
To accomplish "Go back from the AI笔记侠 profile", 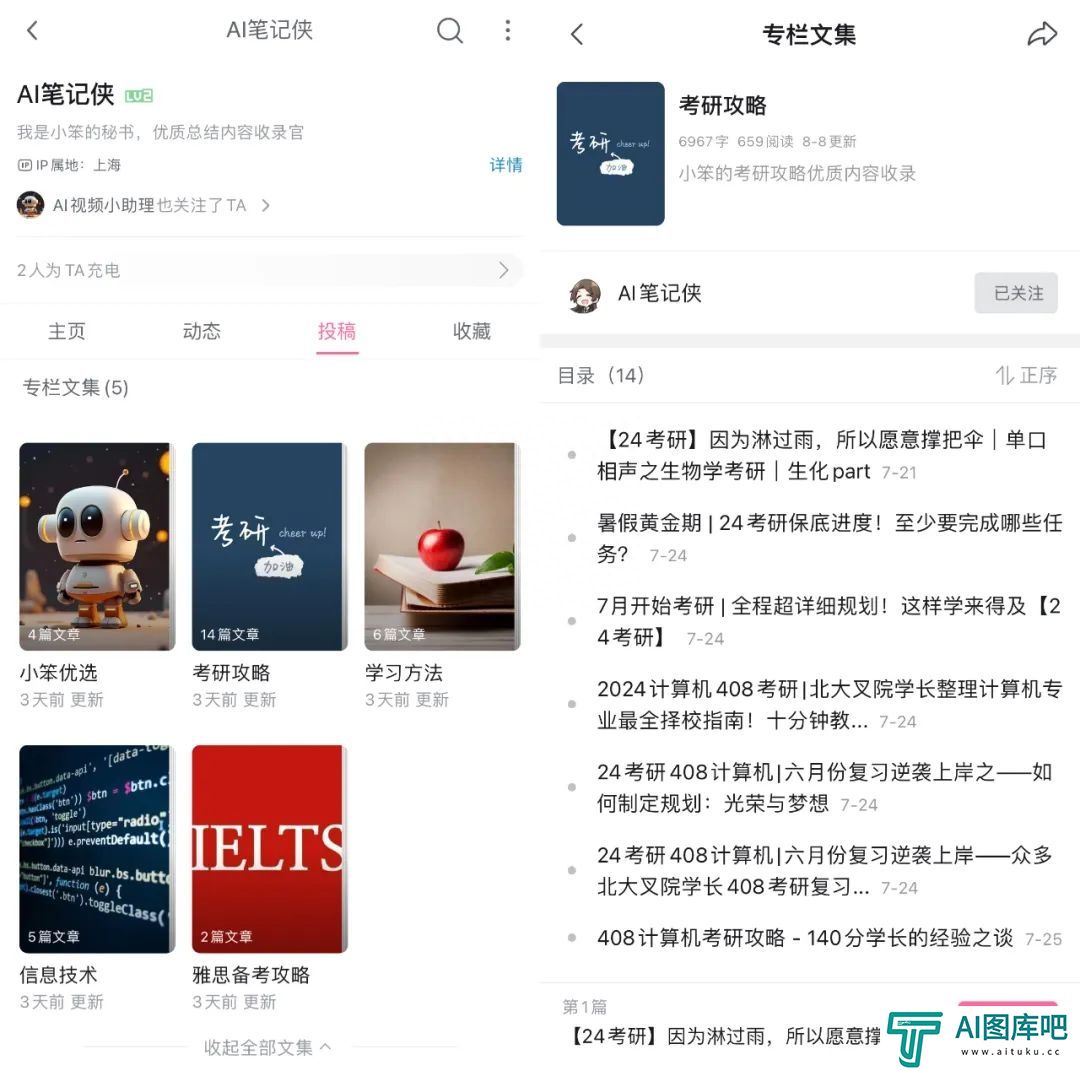I will tap(32, 31).
